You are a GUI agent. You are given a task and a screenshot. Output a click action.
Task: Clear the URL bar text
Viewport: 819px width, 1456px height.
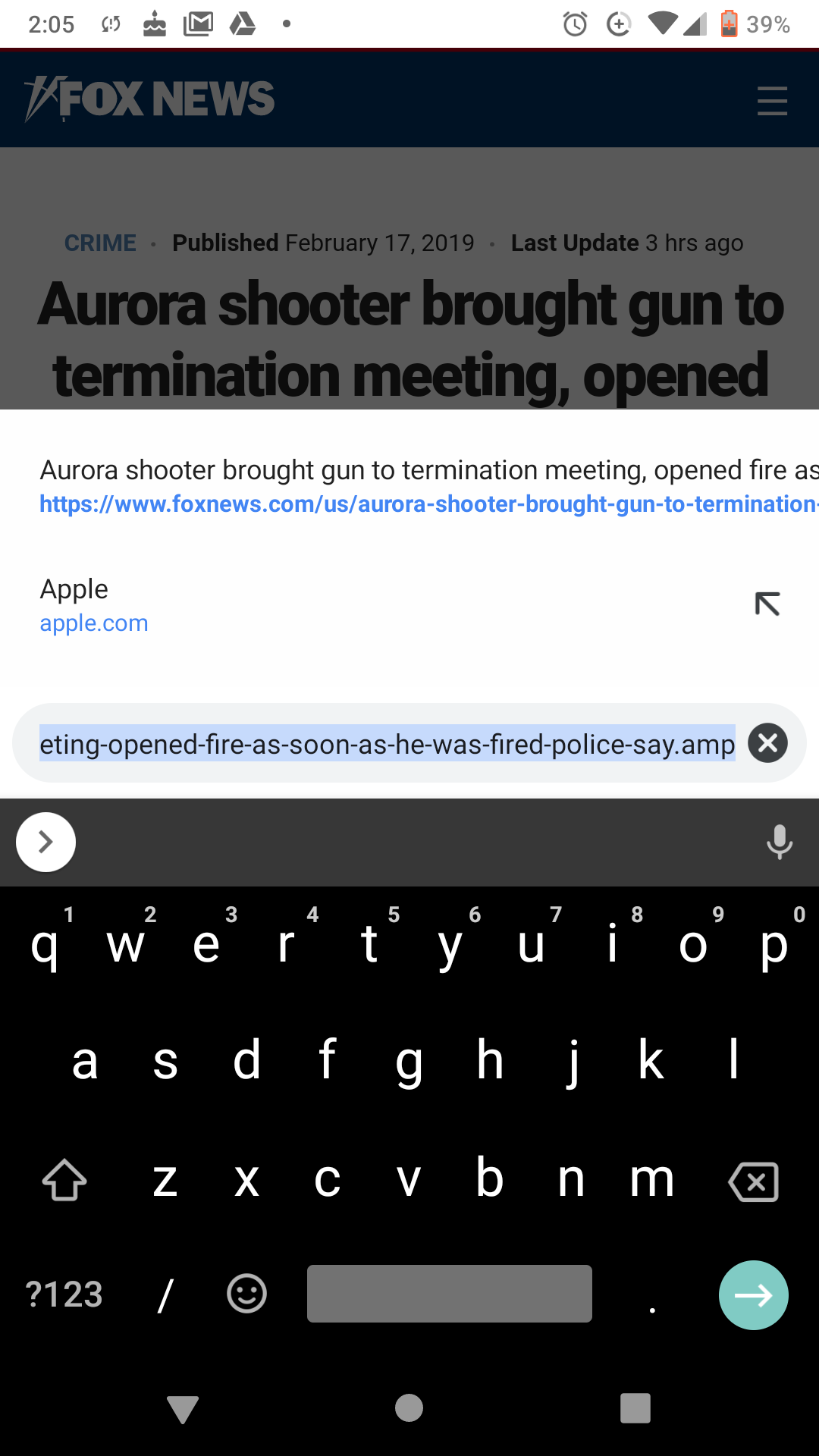tap(767, 743)
